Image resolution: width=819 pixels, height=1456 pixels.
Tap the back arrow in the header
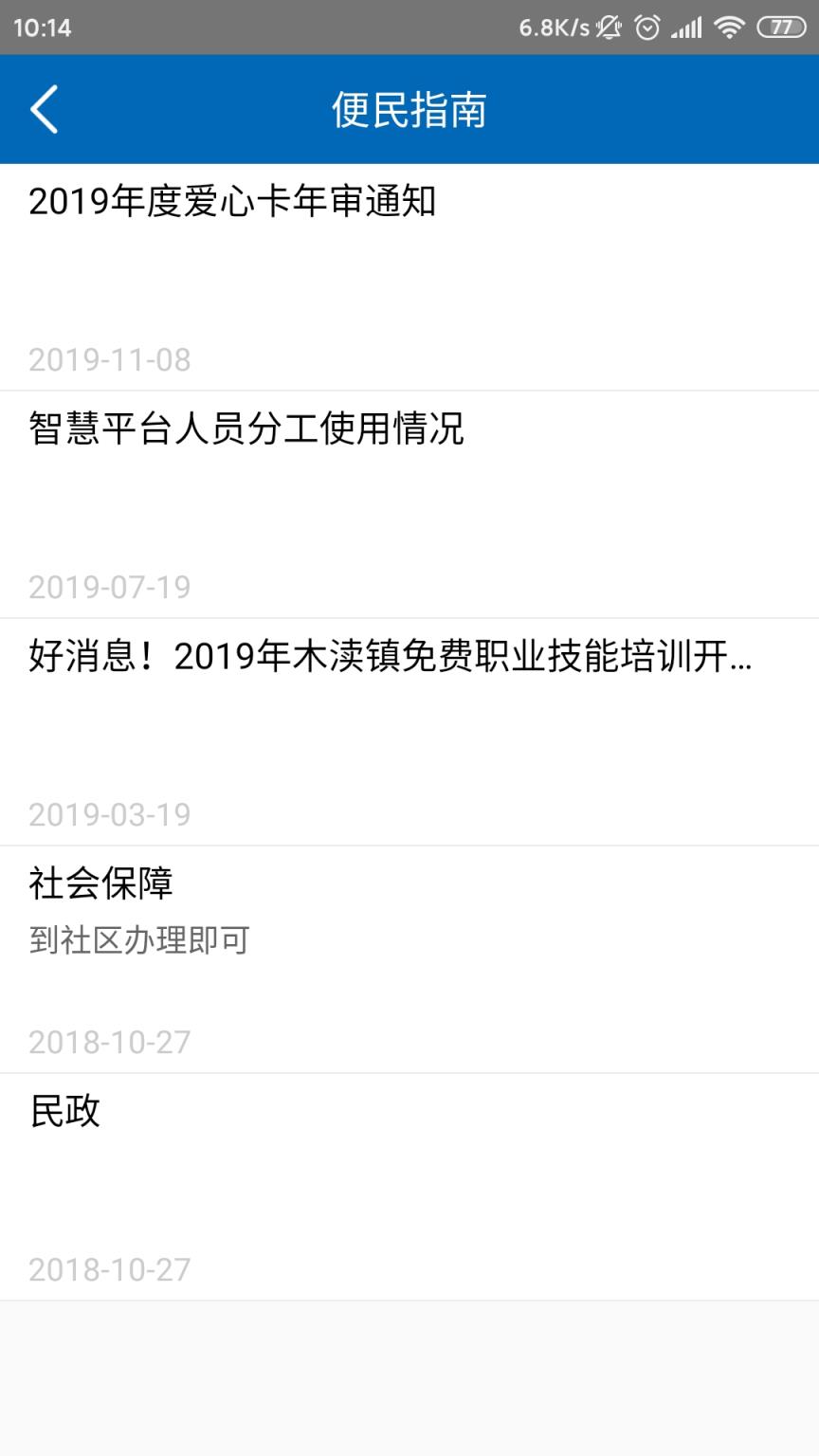[x=44, y=109]
